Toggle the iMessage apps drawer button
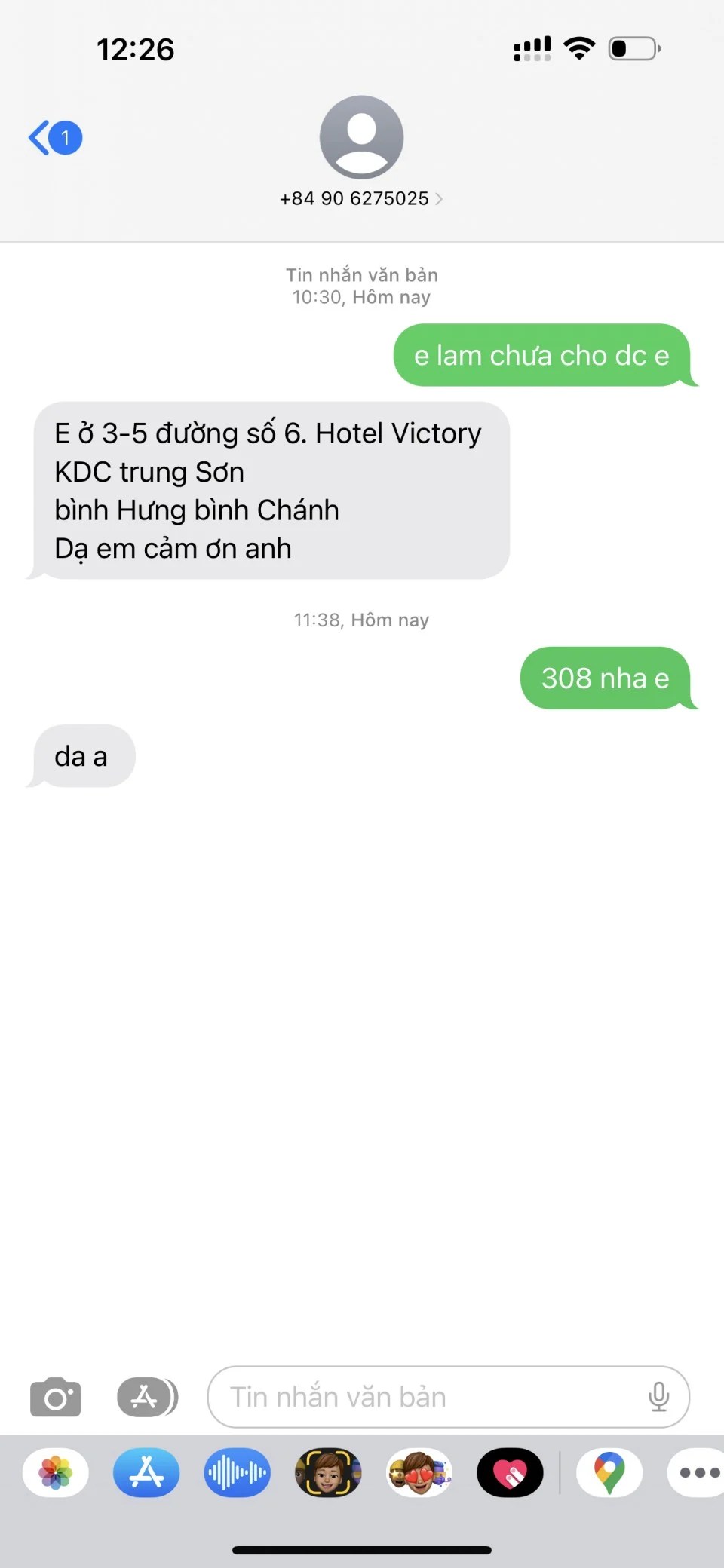This screenshot has height=1568, width=724. (x=147, y=1397)
